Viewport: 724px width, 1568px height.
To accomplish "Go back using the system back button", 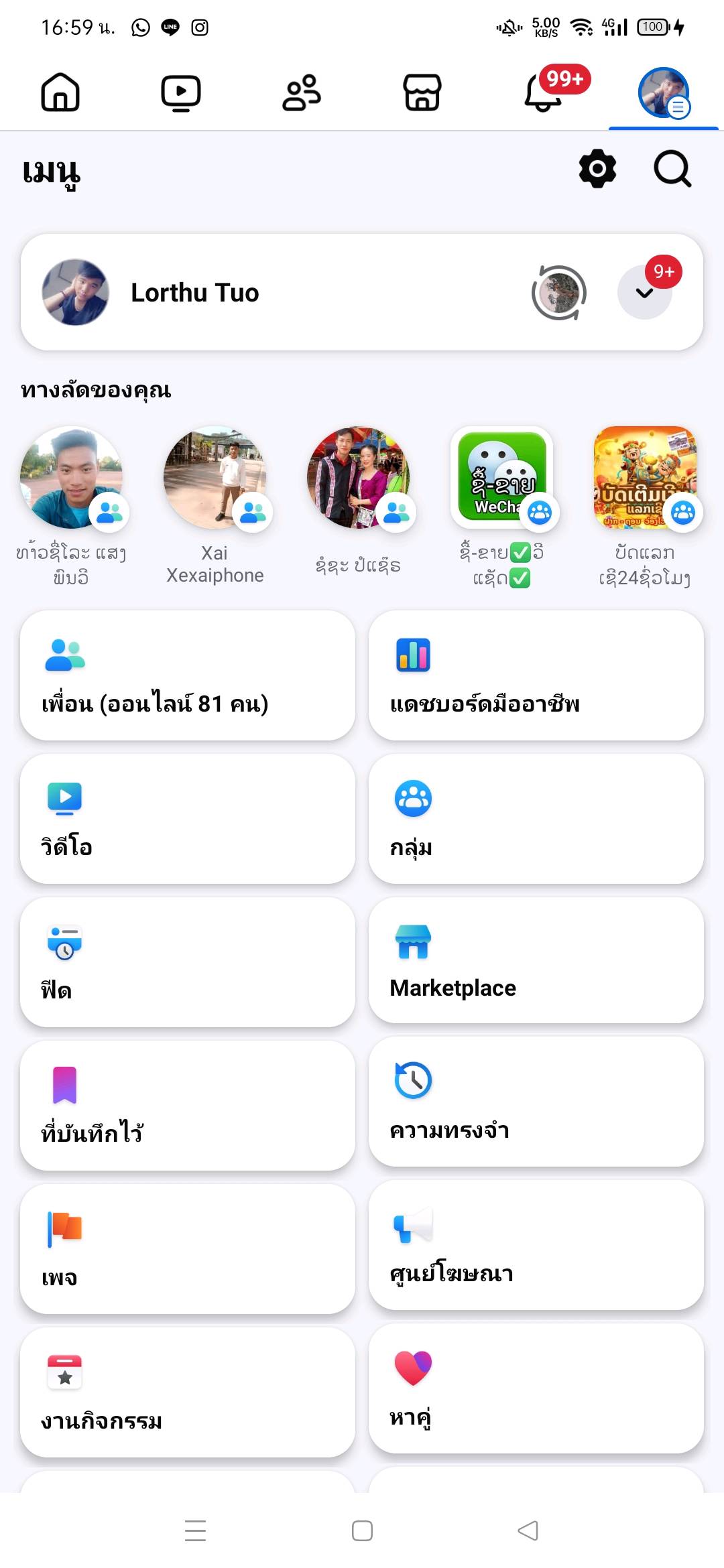I will 528,1530.
